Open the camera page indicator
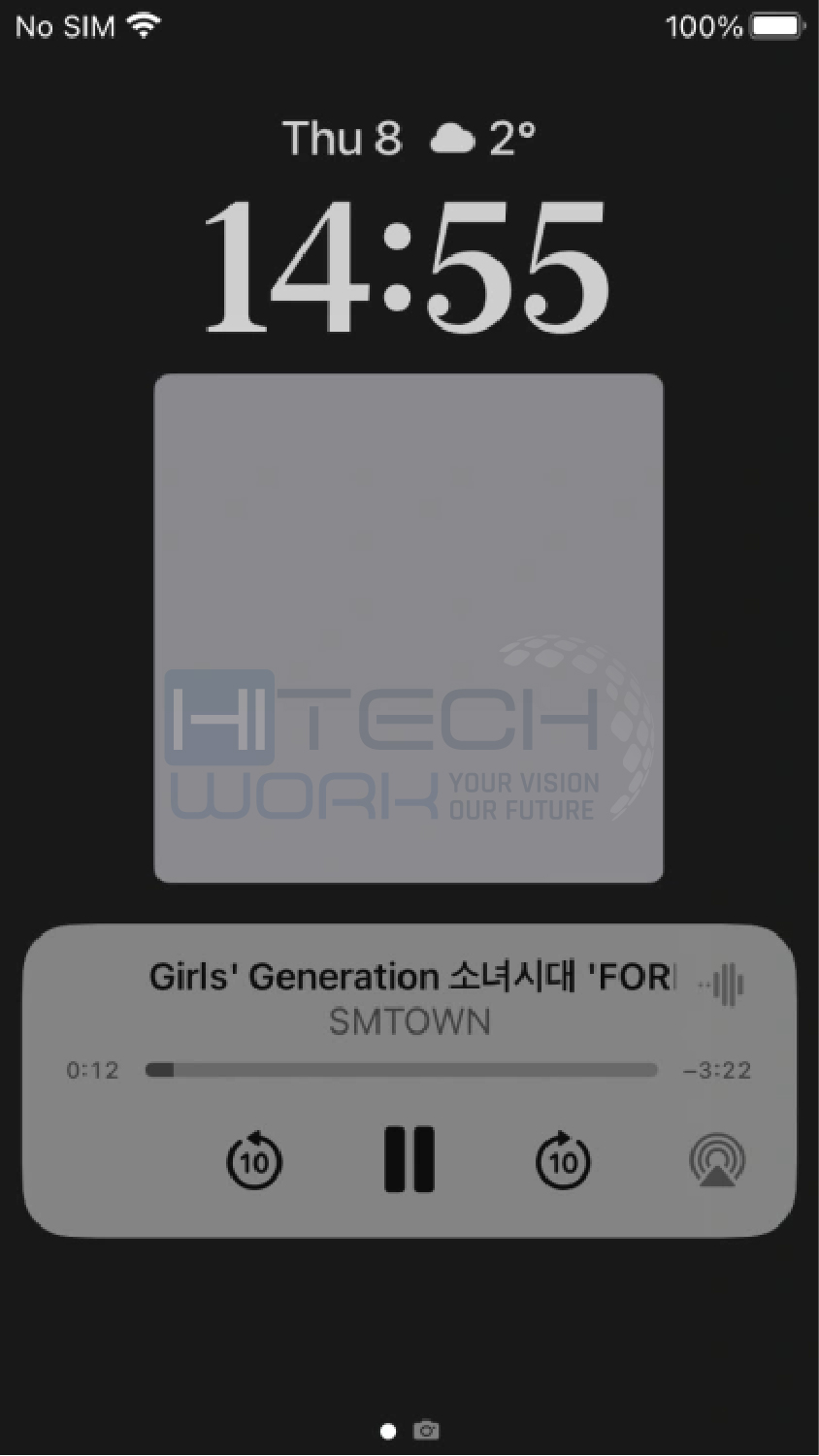 click(x=426, y=1431)
